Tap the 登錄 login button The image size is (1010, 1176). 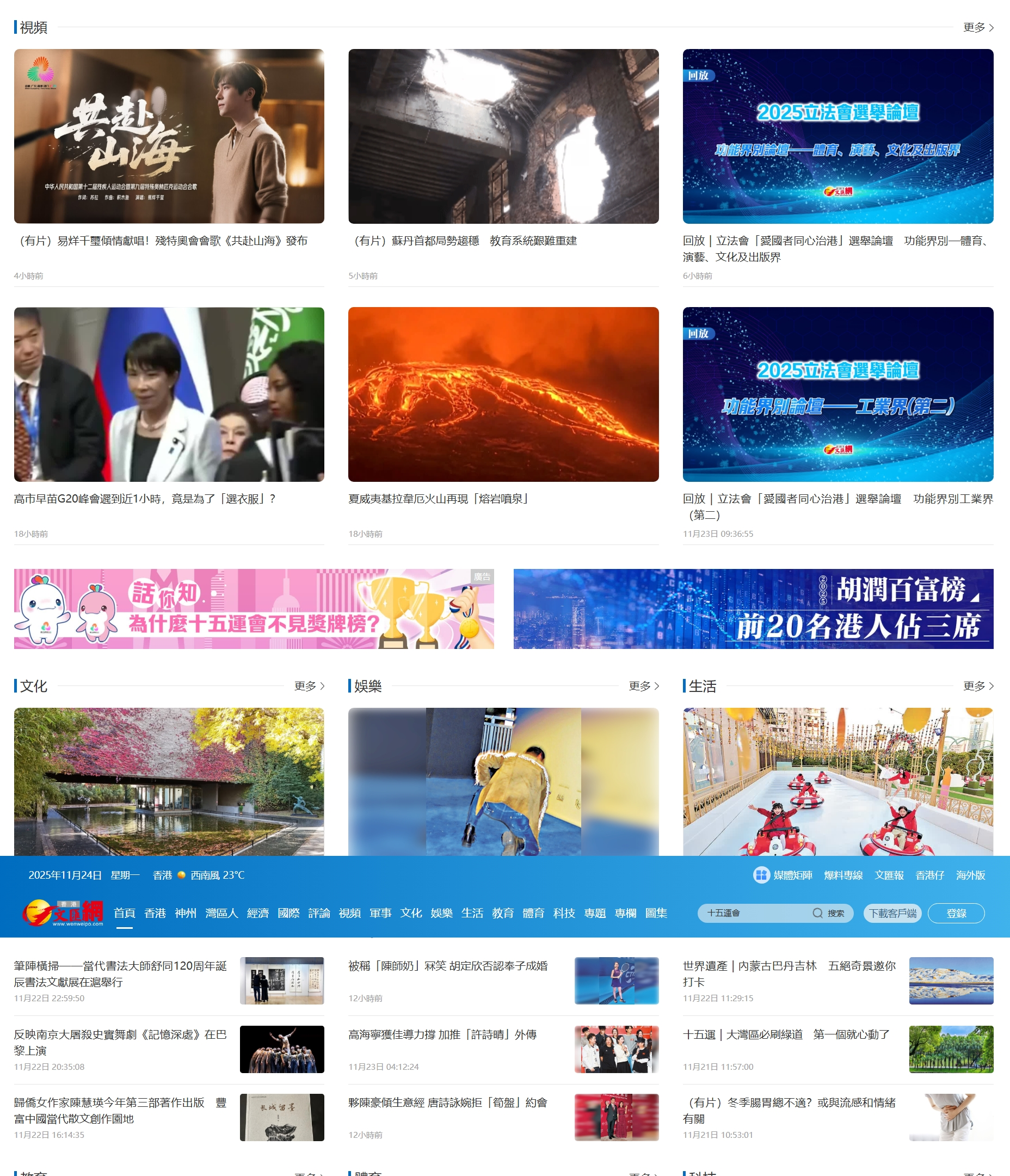956,913
